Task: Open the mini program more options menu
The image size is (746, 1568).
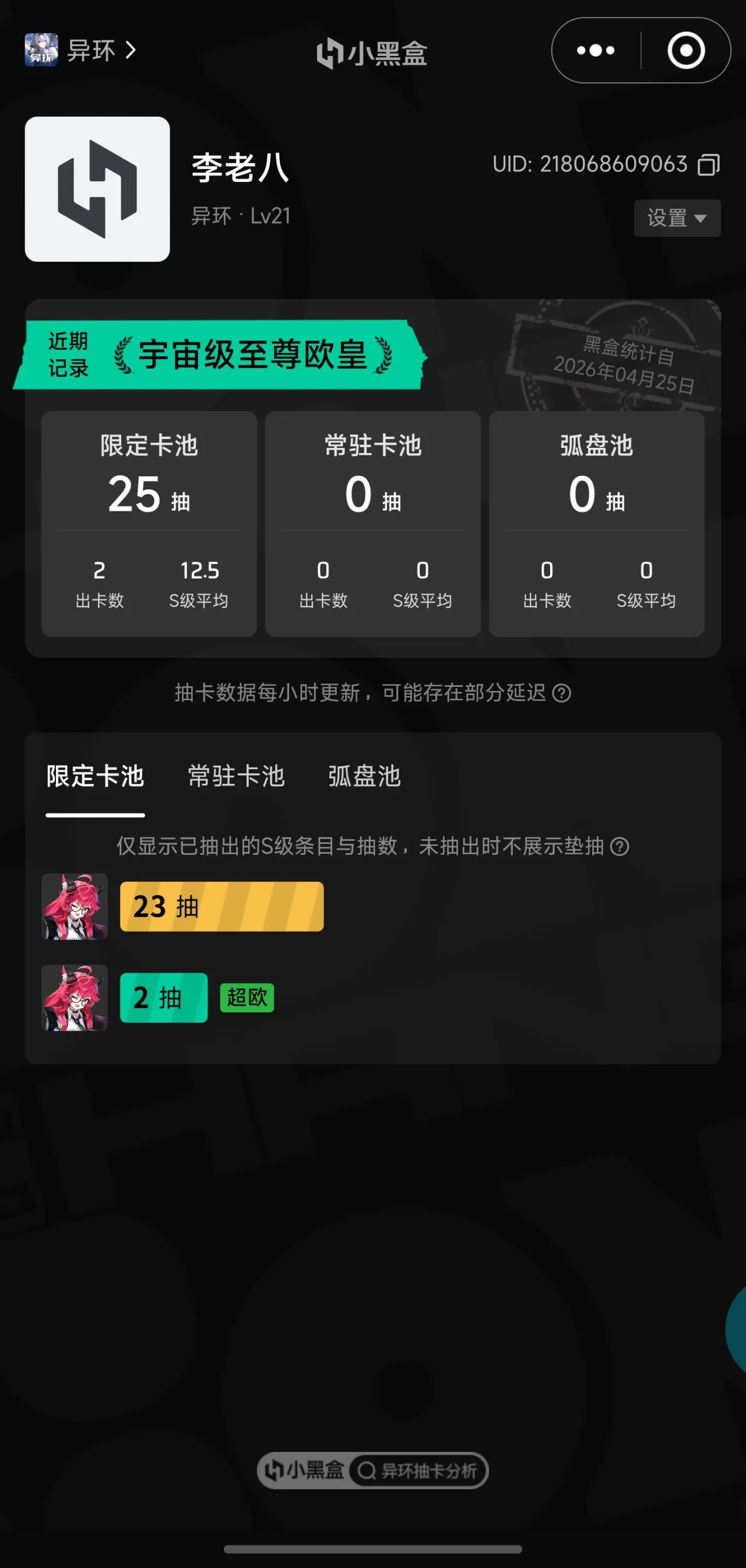Action: [595, 50]
